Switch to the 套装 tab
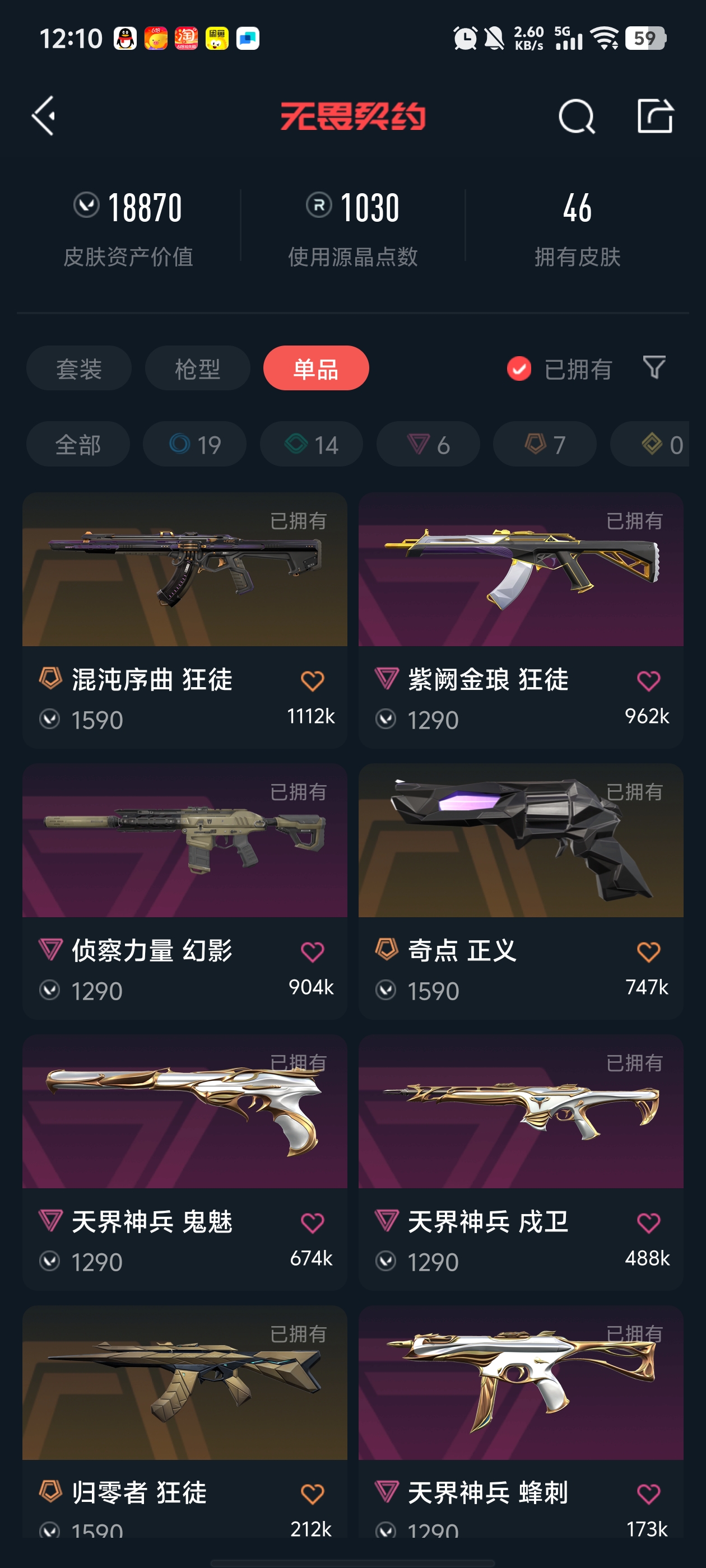The height and width of the screenshot is (1568, 706). click(78, 368)
